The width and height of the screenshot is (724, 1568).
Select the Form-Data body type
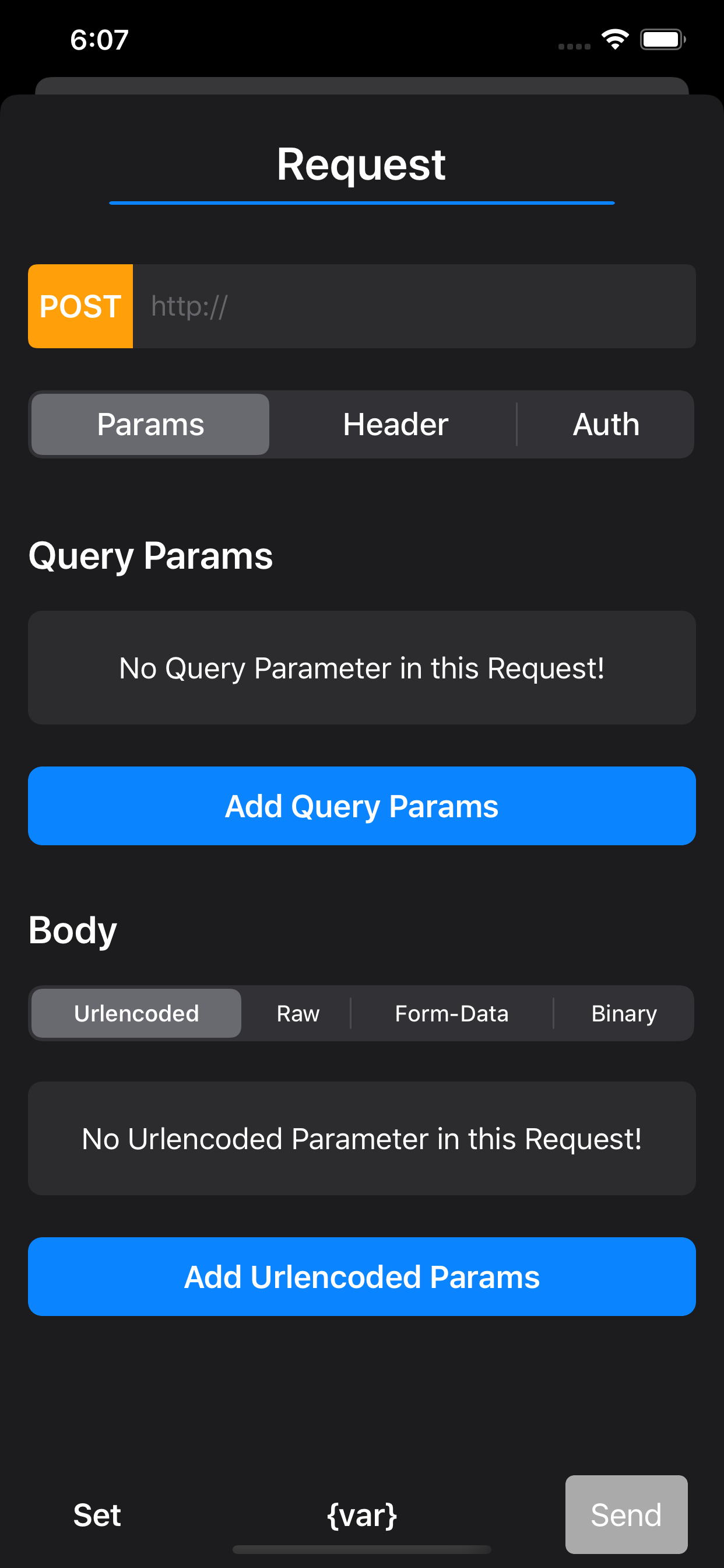coord(452,1013)
